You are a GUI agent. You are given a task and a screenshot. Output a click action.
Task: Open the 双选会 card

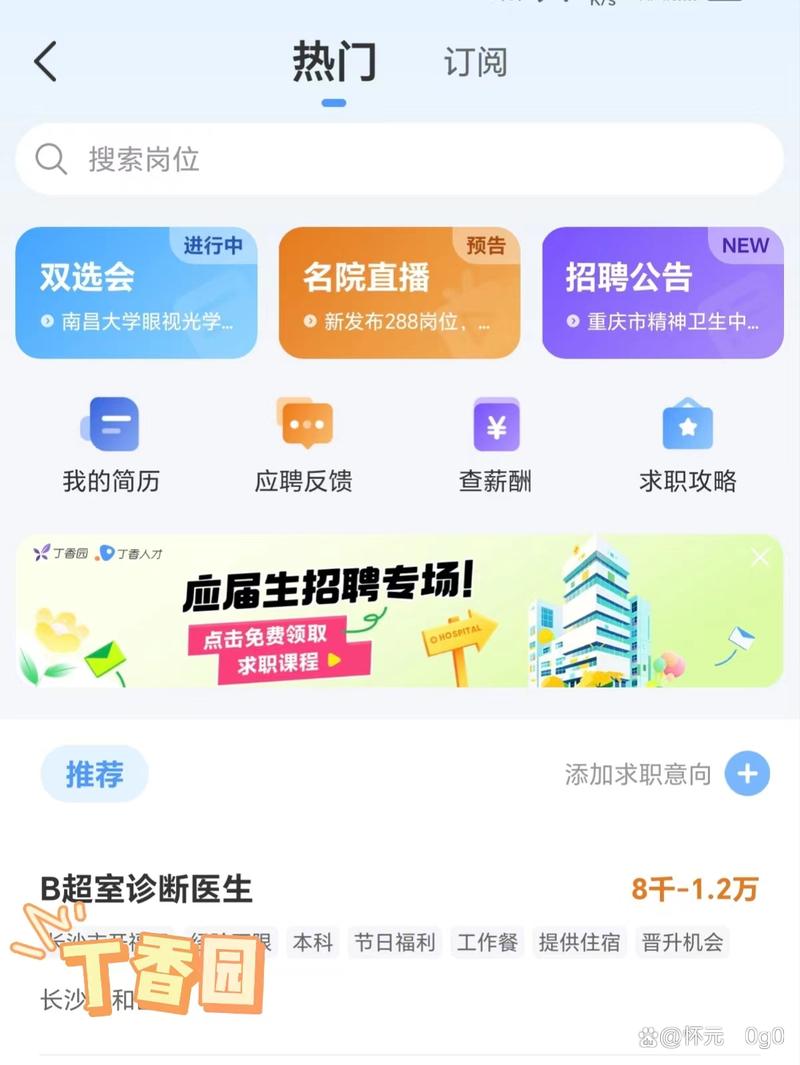pyautogui.click(x=136, y=292)
